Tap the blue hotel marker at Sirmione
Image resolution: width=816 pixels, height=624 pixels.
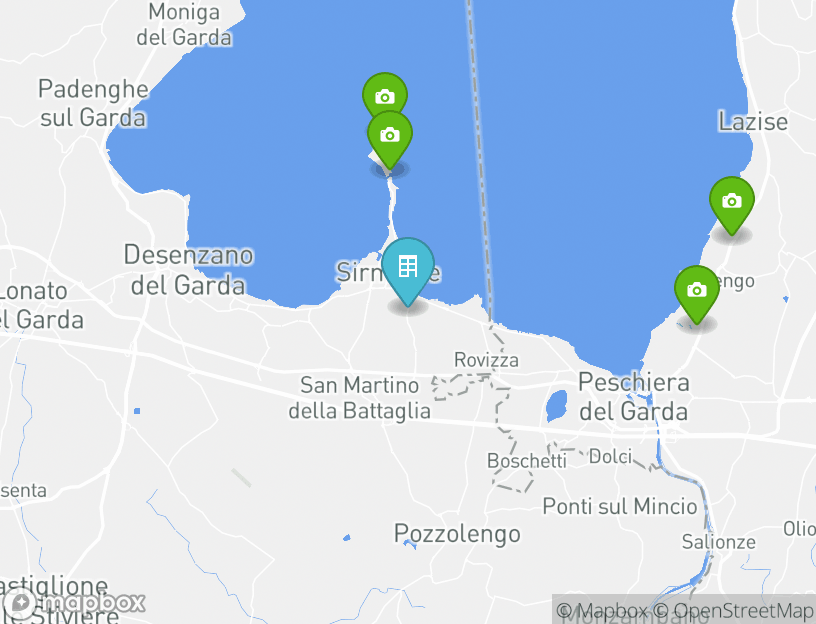[408, 267]
